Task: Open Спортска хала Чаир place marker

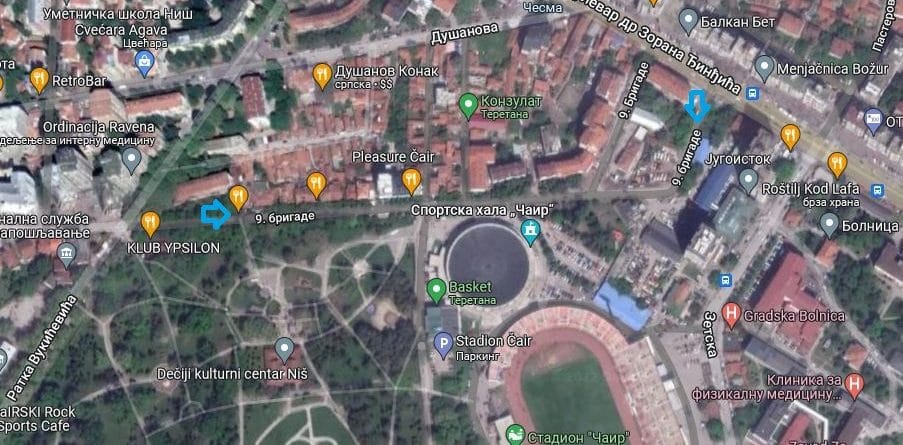Action: [529, 233]
